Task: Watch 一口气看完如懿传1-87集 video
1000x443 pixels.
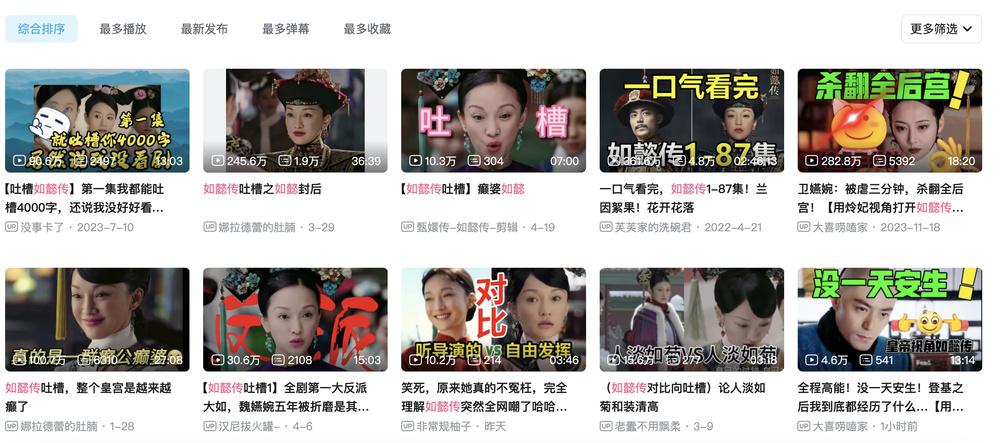Action: pyautogui.click(x=691, y=121)
